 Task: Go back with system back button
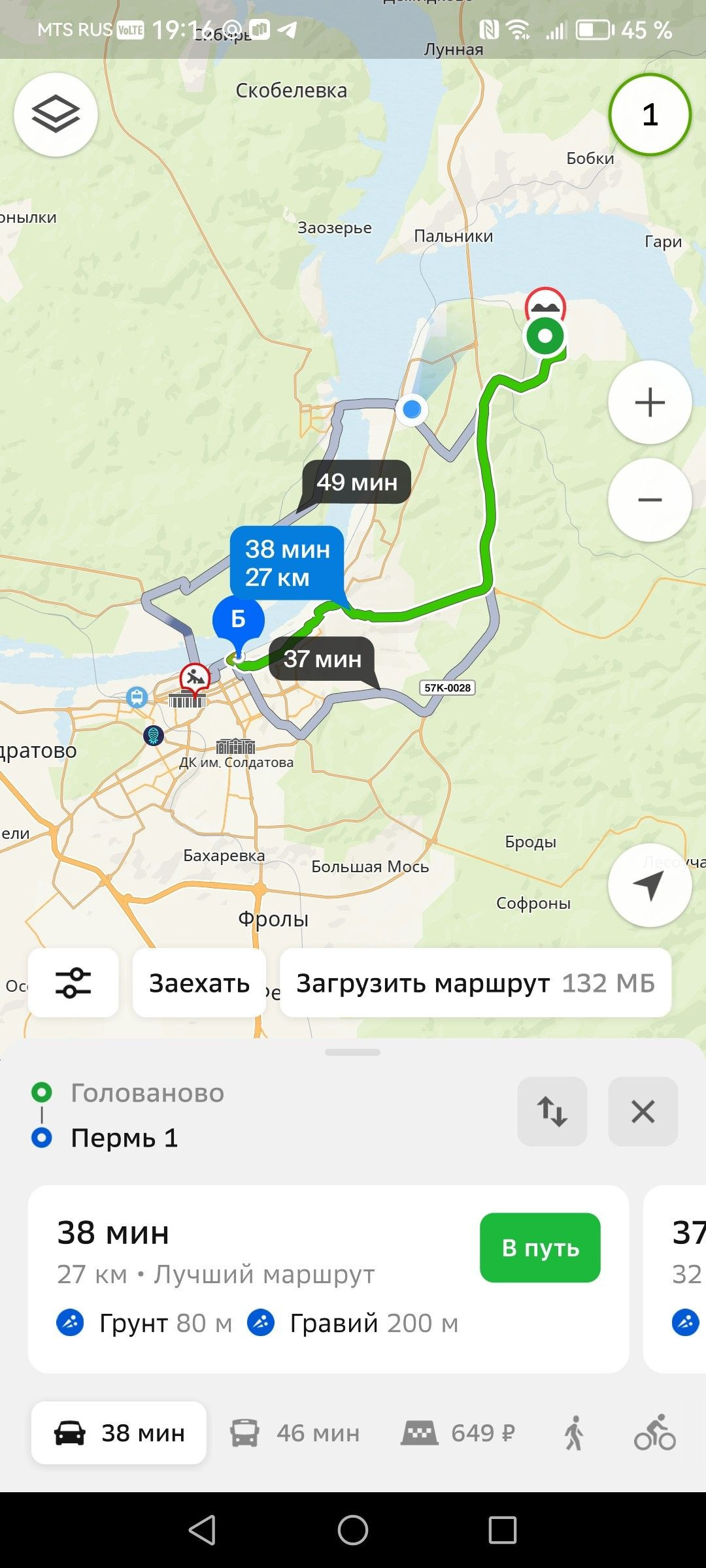point(203,1529)
